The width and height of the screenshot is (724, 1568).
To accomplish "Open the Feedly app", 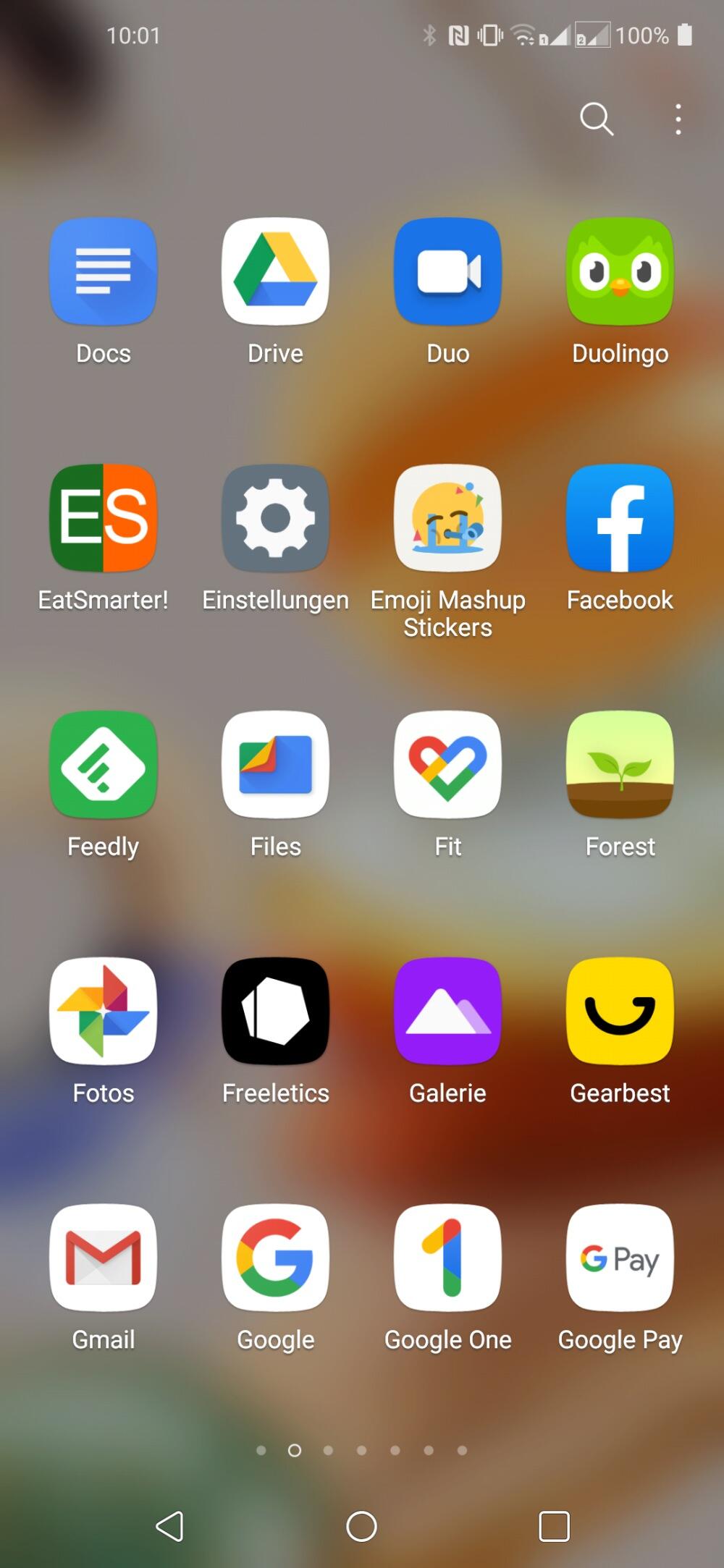I will 104,765.
